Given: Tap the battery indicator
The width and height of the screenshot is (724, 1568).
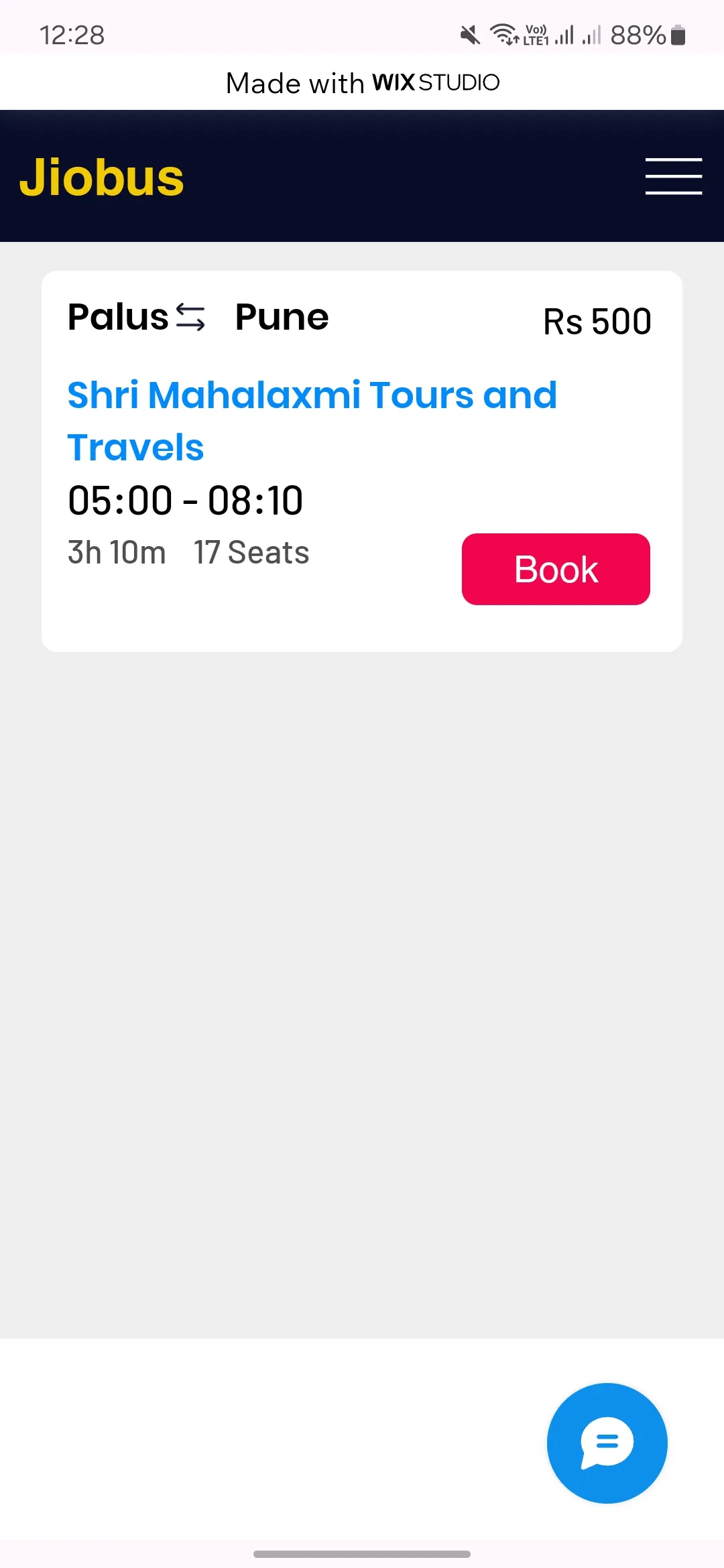Looking at the screenshot, I should 677,35.
